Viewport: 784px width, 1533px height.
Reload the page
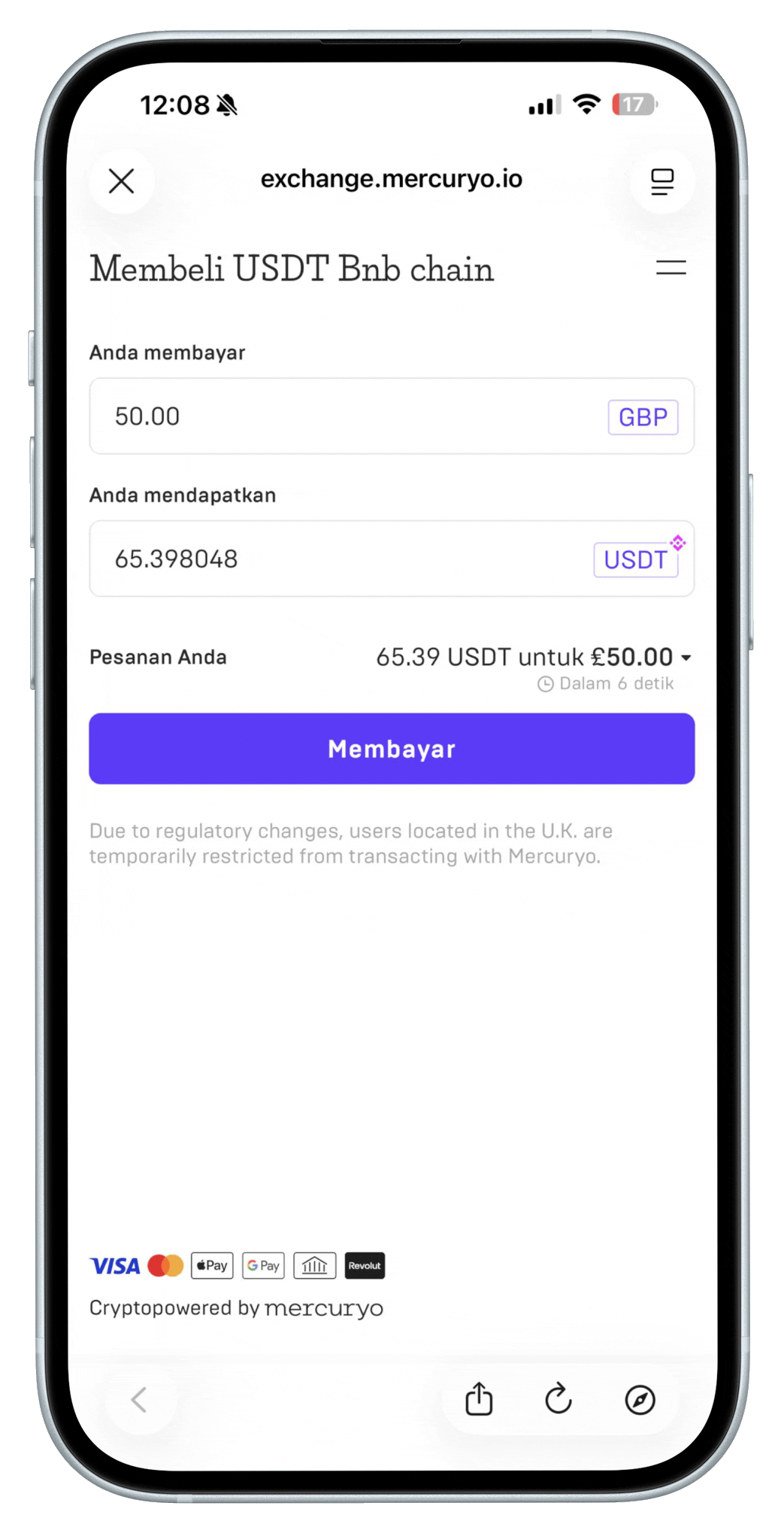pos(558,1399)
